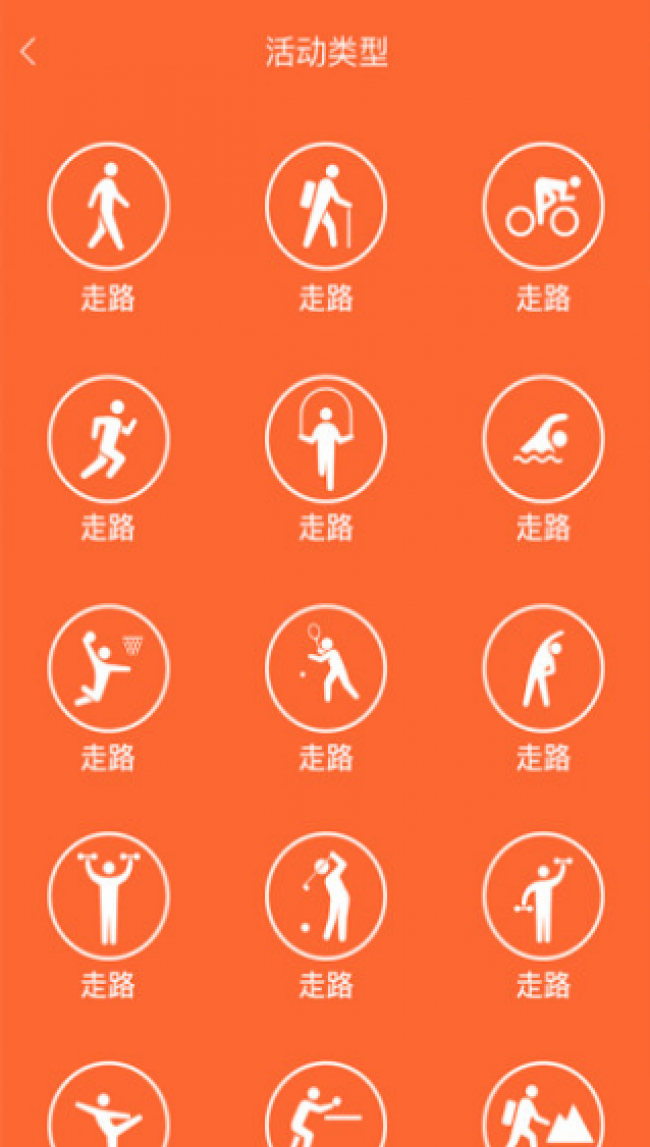Choose the tennis racket activity icon
Image resolution: width=650 pixels, height=1147 pixels.
[325, 667]
